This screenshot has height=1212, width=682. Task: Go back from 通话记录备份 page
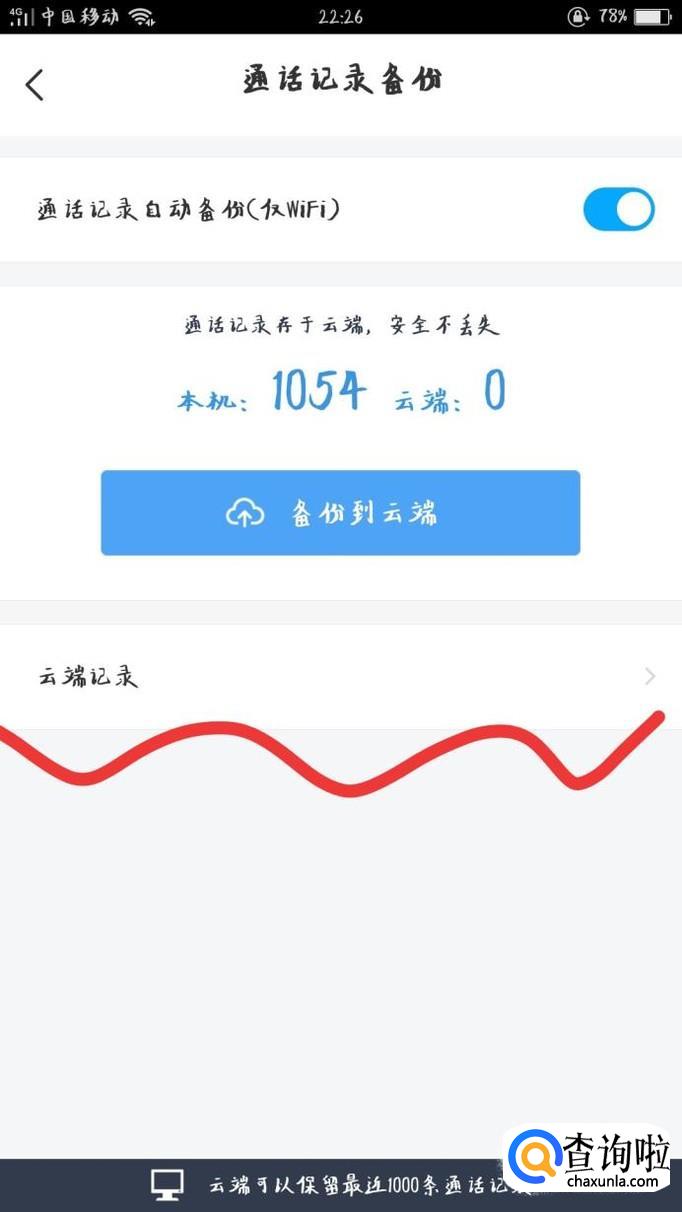(35, 85)
